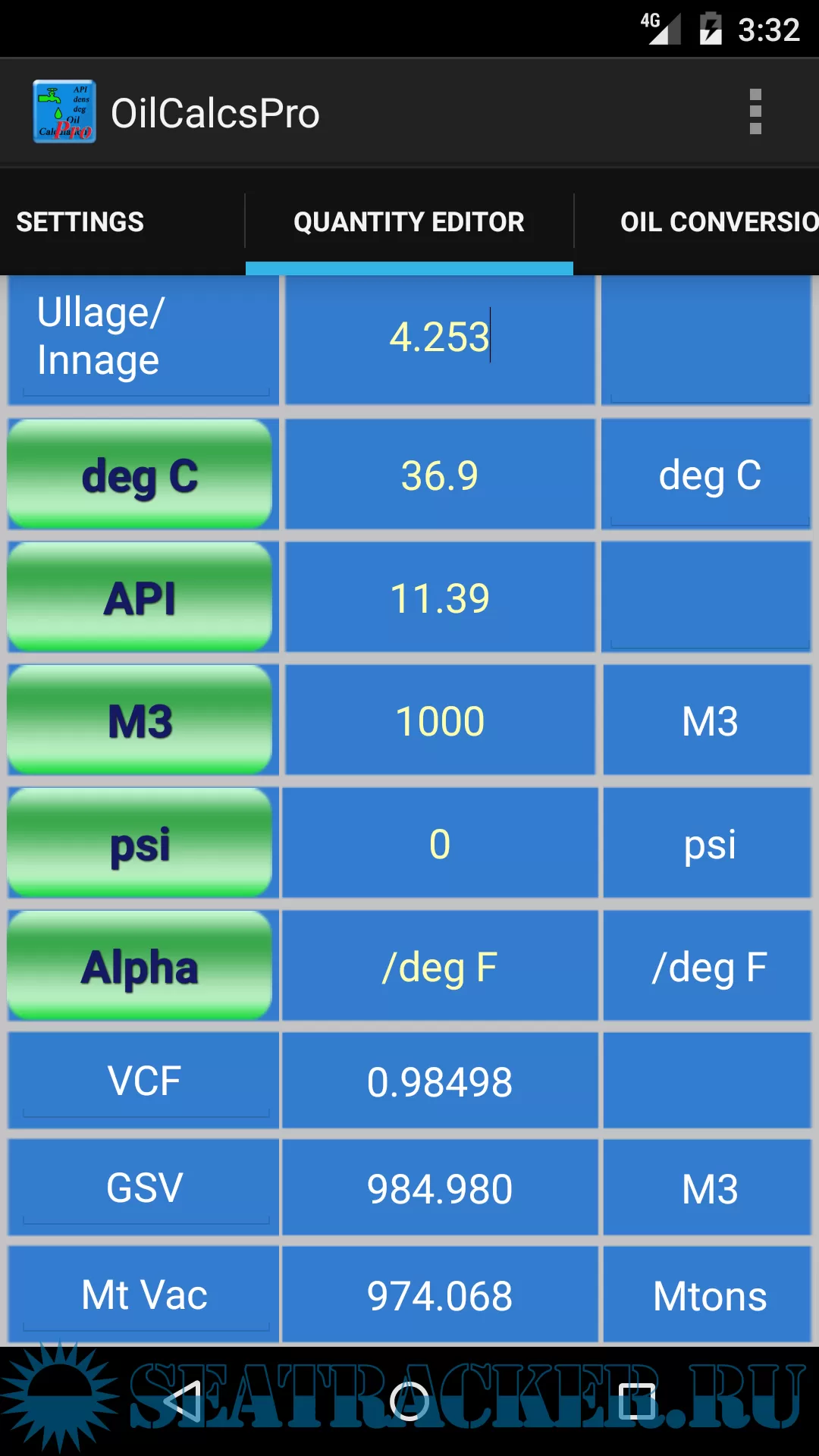The image size is (819, 1456).
Task: Switch to the Settings tab
Action: coord(80,222)
